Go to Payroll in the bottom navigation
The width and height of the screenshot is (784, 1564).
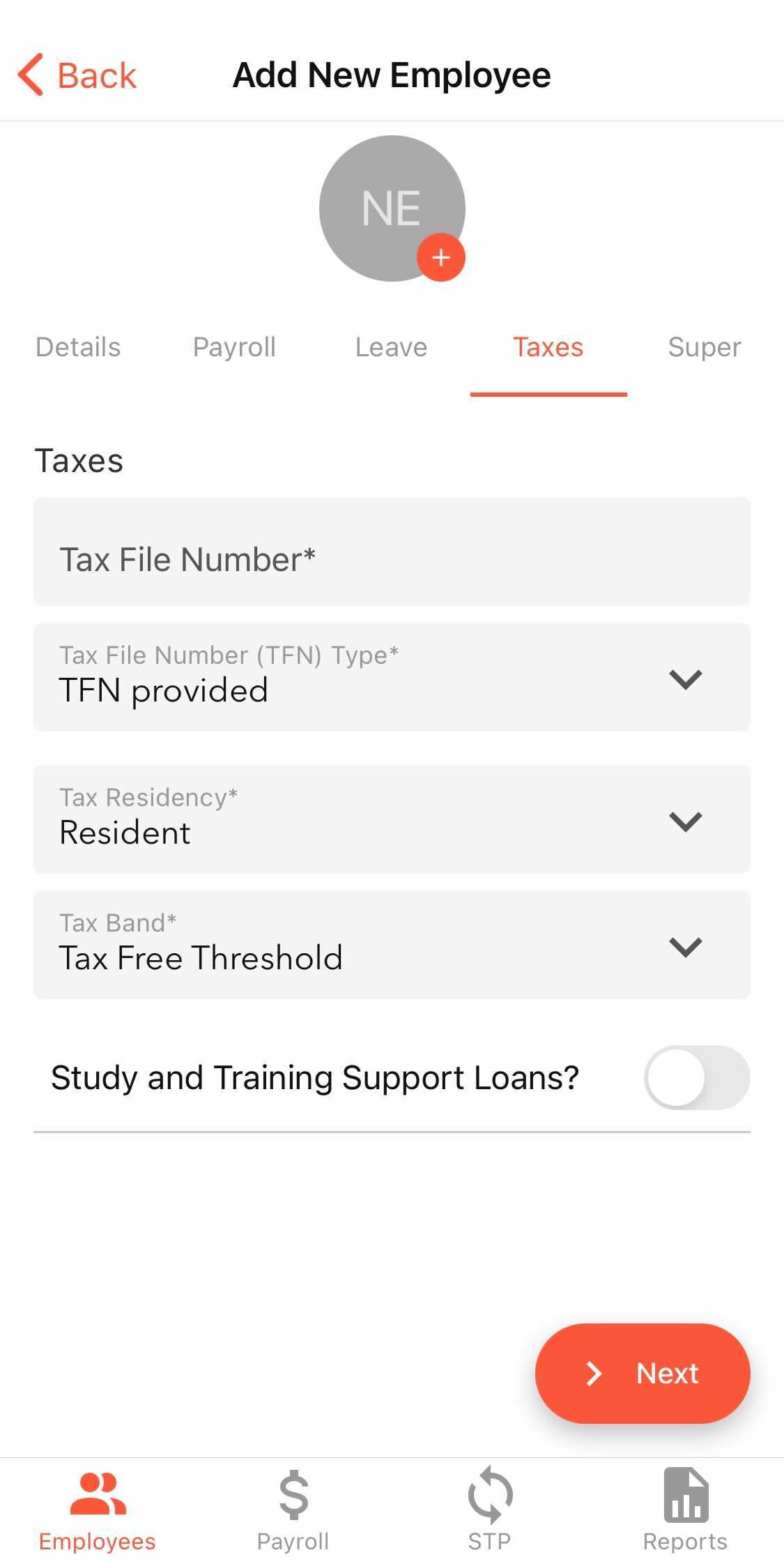293,1511
